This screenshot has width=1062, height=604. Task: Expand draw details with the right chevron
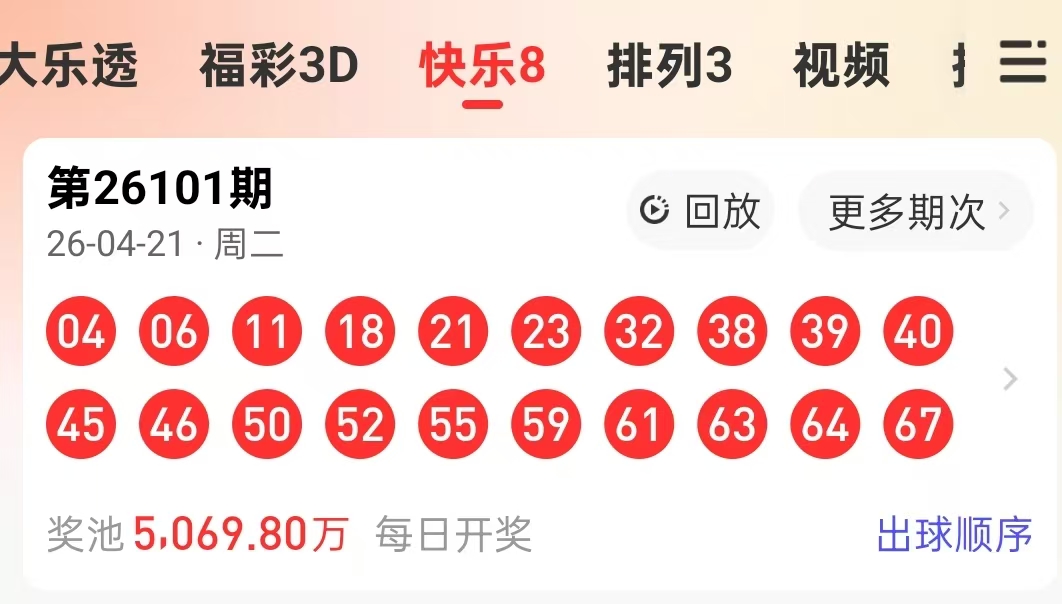click(1010, 379)
